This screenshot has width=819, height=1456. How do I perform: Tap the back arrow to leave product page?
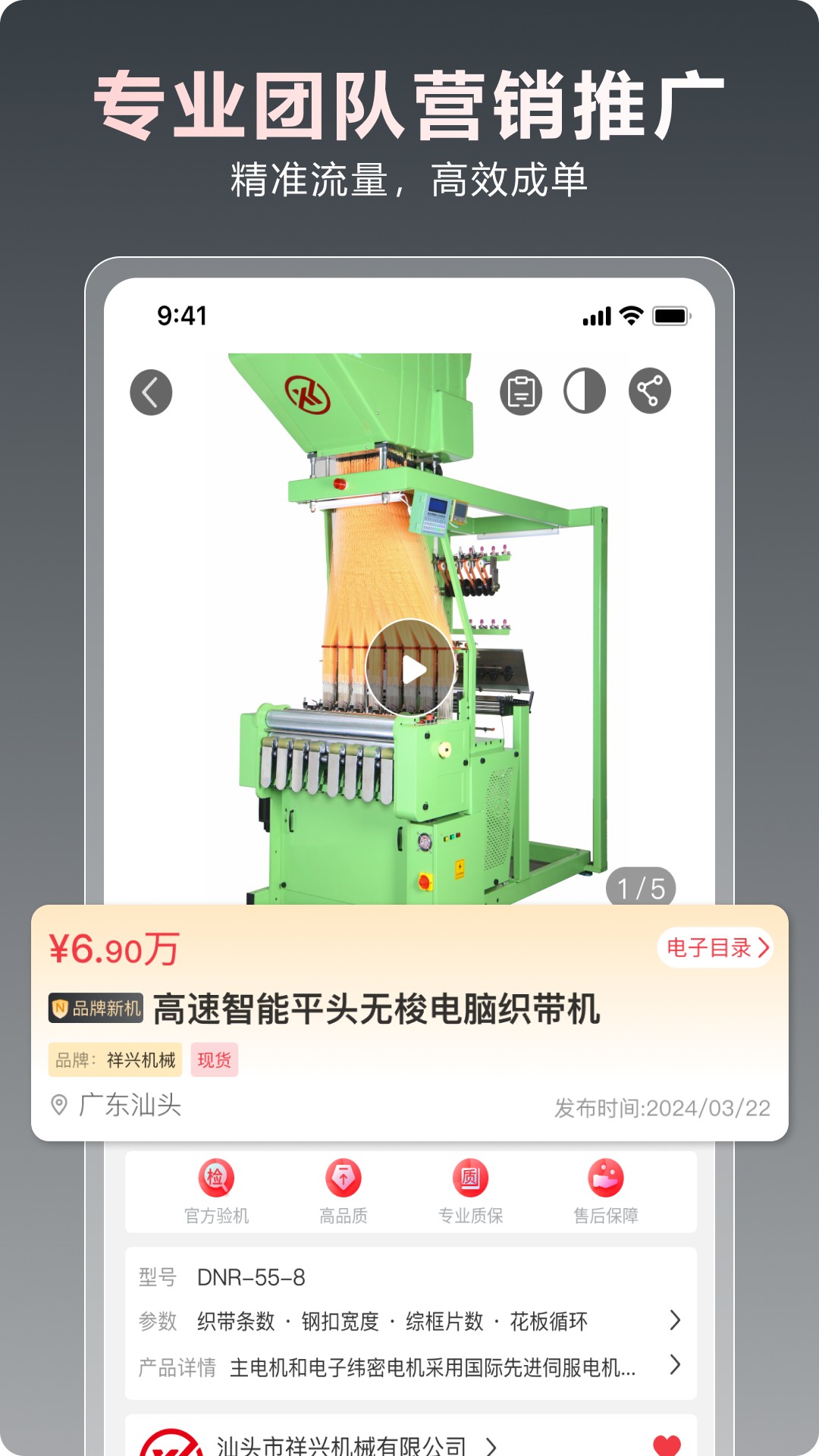tap(149, 391)
